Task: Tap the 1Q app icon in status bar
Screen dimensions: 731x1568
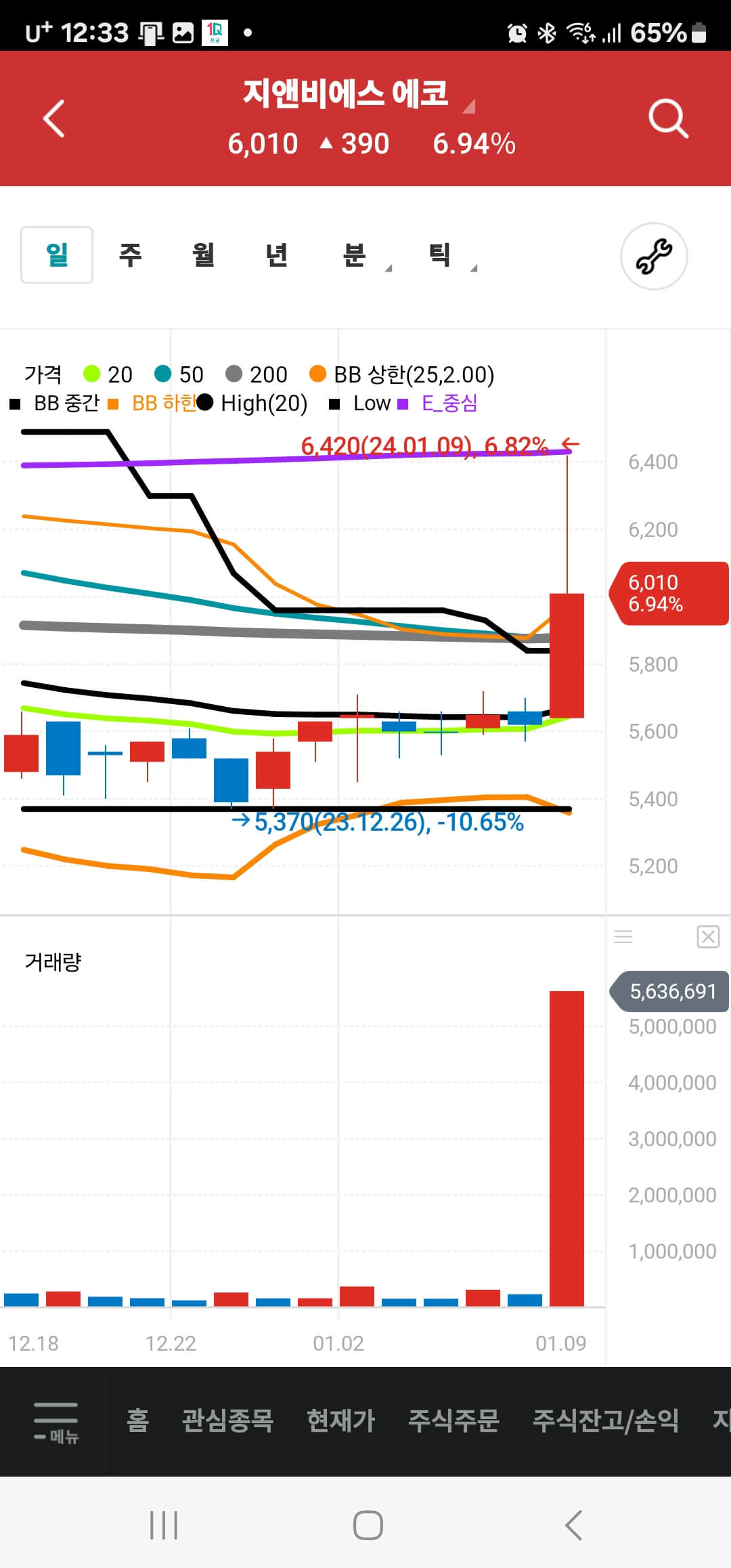Action: point(215,30)
